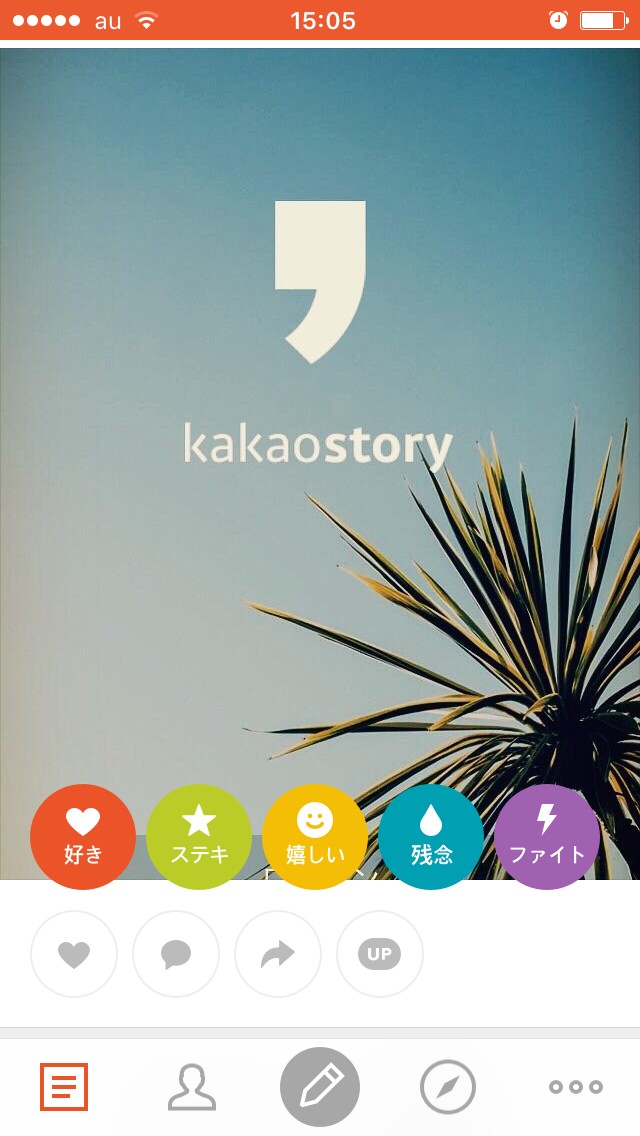640x1136 pixels.
Task: Open the more options tab
Action: (x=575, y=1087)
